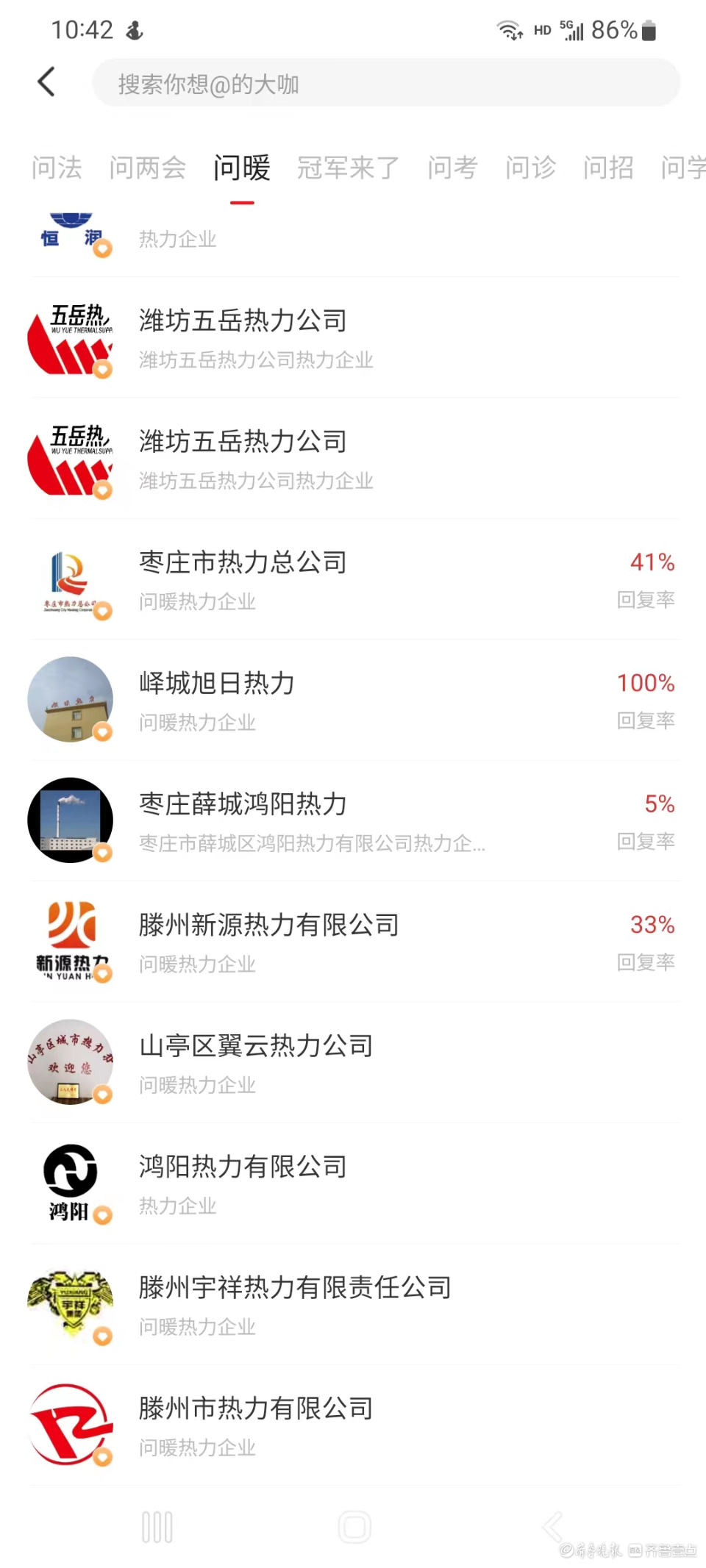The height and width of the screenshot is (1568, 706).
Task: Switch to the 问法 tab
Action: pyautogui.click(x=57, y=168)
